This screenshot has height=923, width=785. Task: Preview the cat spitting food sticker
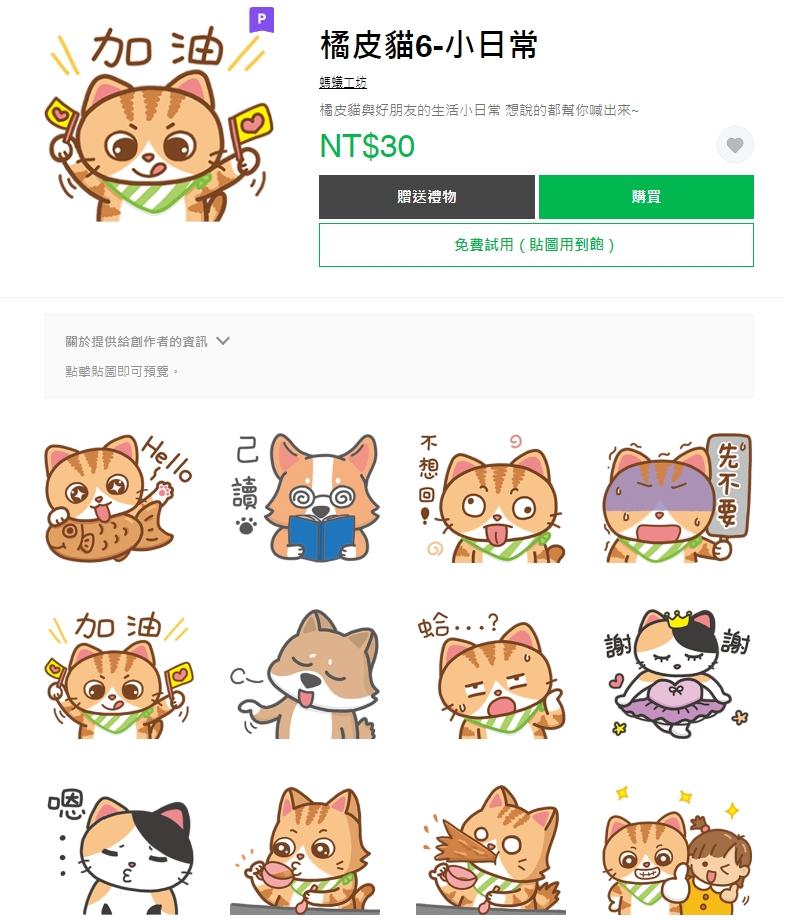[x=490, y=850]
